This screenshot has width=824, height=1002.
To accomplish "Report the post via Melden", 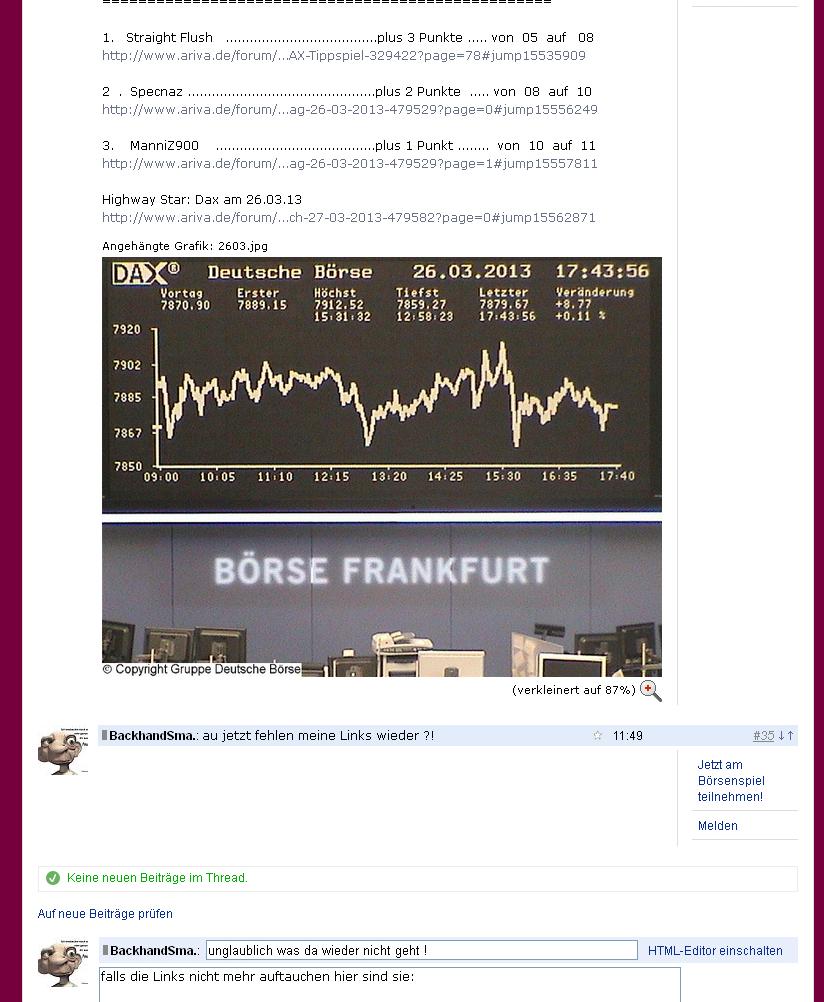I will (x=717, y=826).
